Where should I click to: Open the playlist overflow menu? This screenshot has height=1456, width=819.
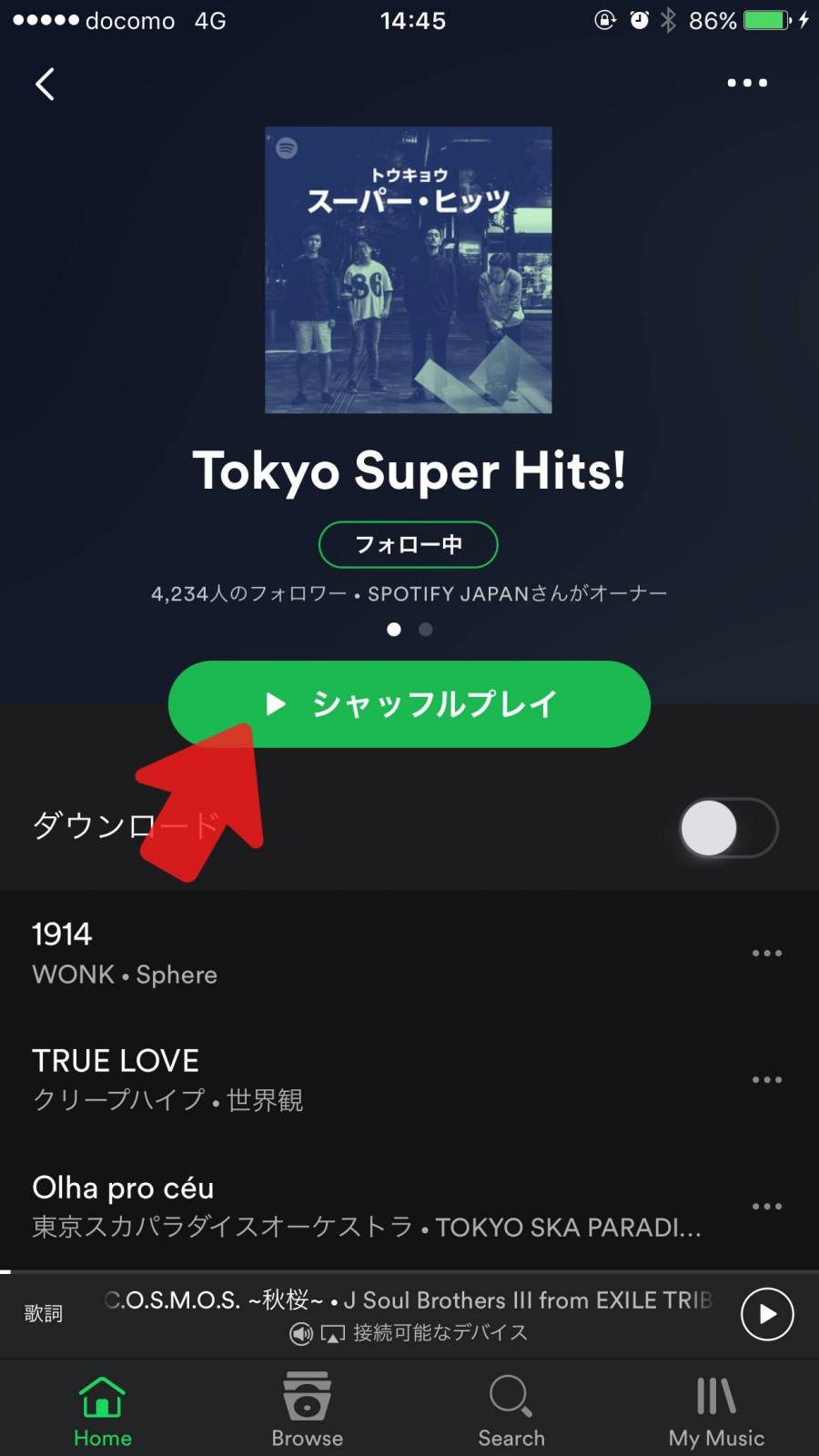pos(747,83)
